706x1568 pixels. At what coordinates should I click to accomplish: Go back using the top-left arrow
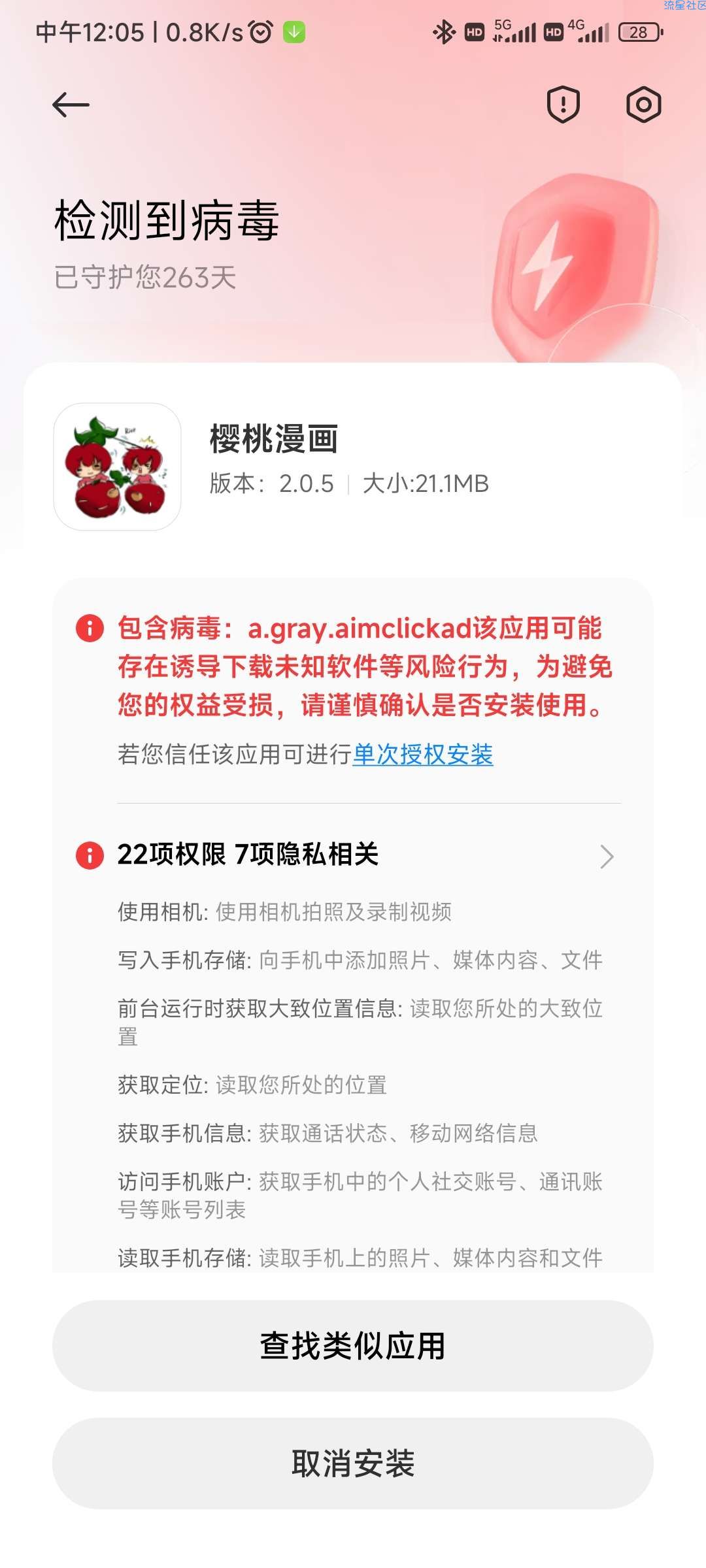71,105
